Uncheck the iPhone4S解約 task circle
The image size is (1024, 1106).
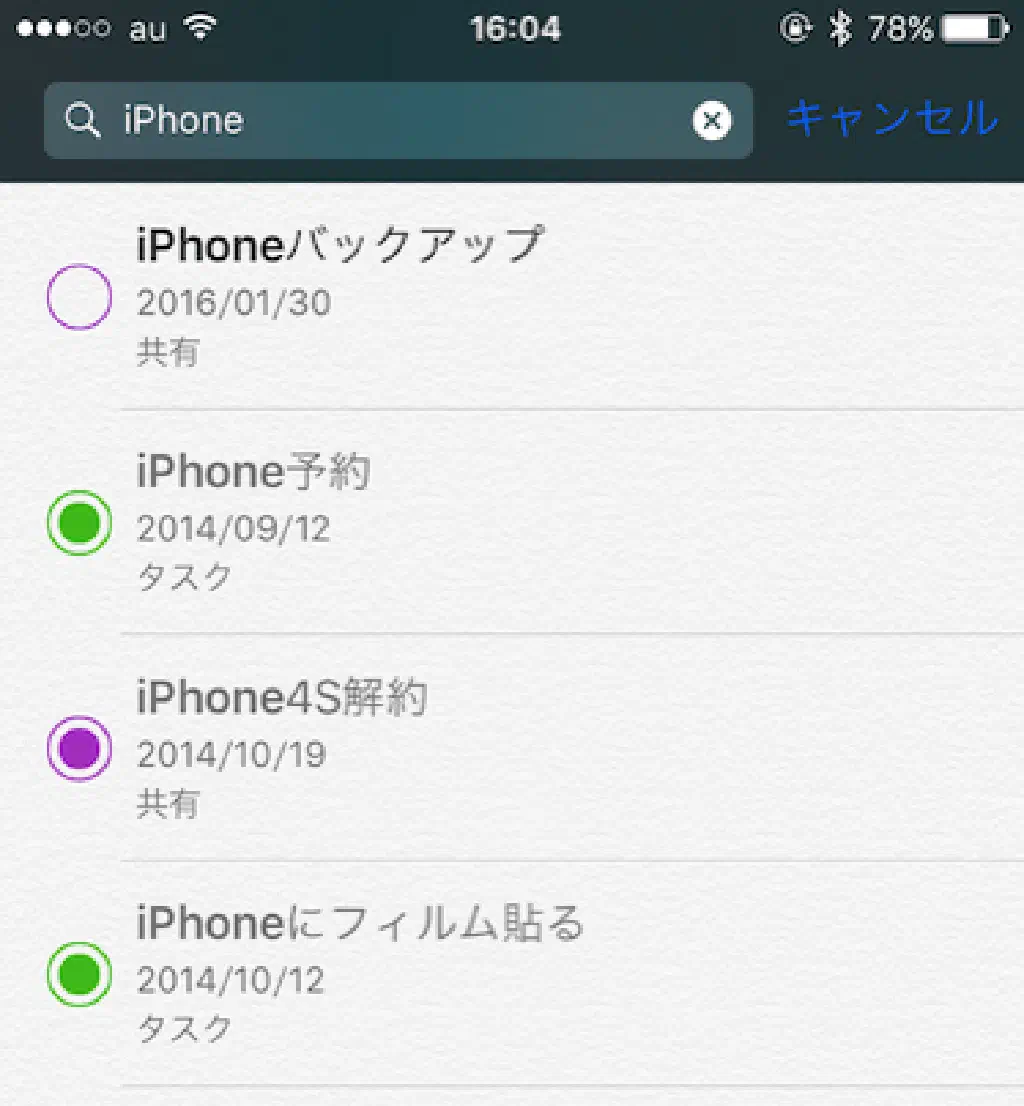point(79,748)
